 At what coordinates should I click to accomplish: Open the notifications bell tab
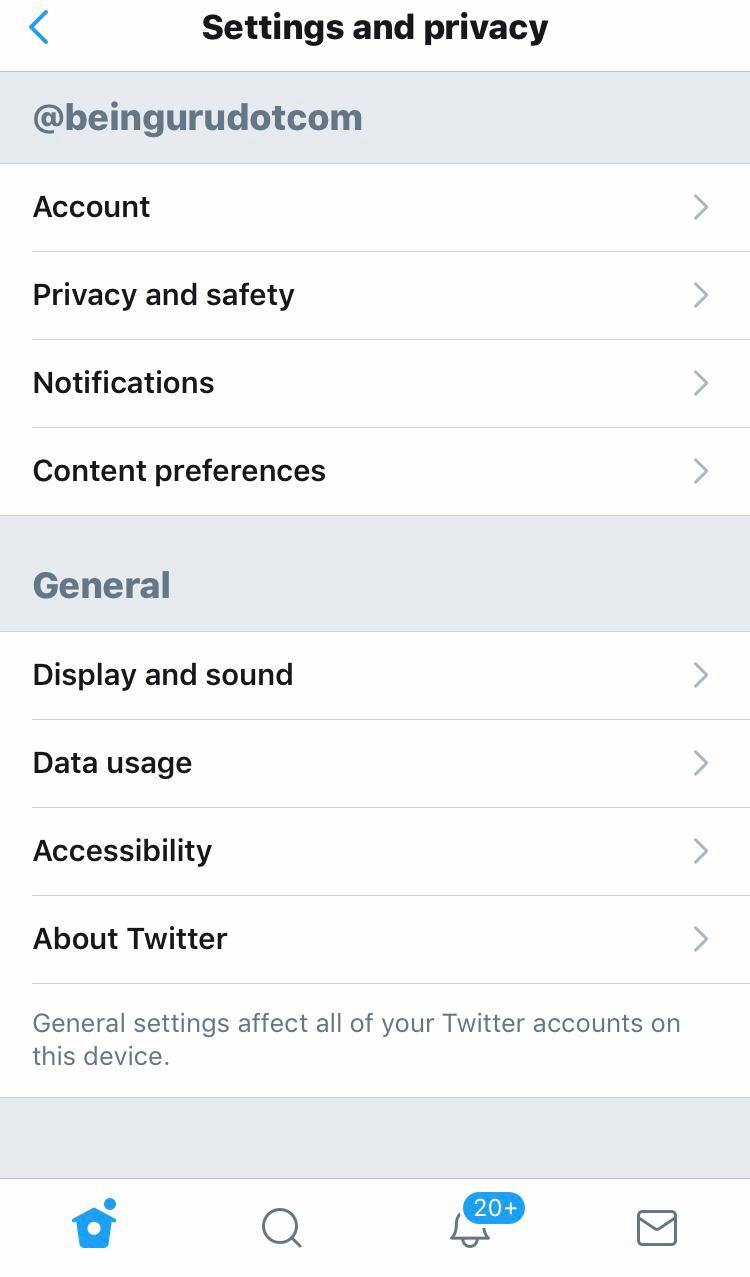point(470,1227)
